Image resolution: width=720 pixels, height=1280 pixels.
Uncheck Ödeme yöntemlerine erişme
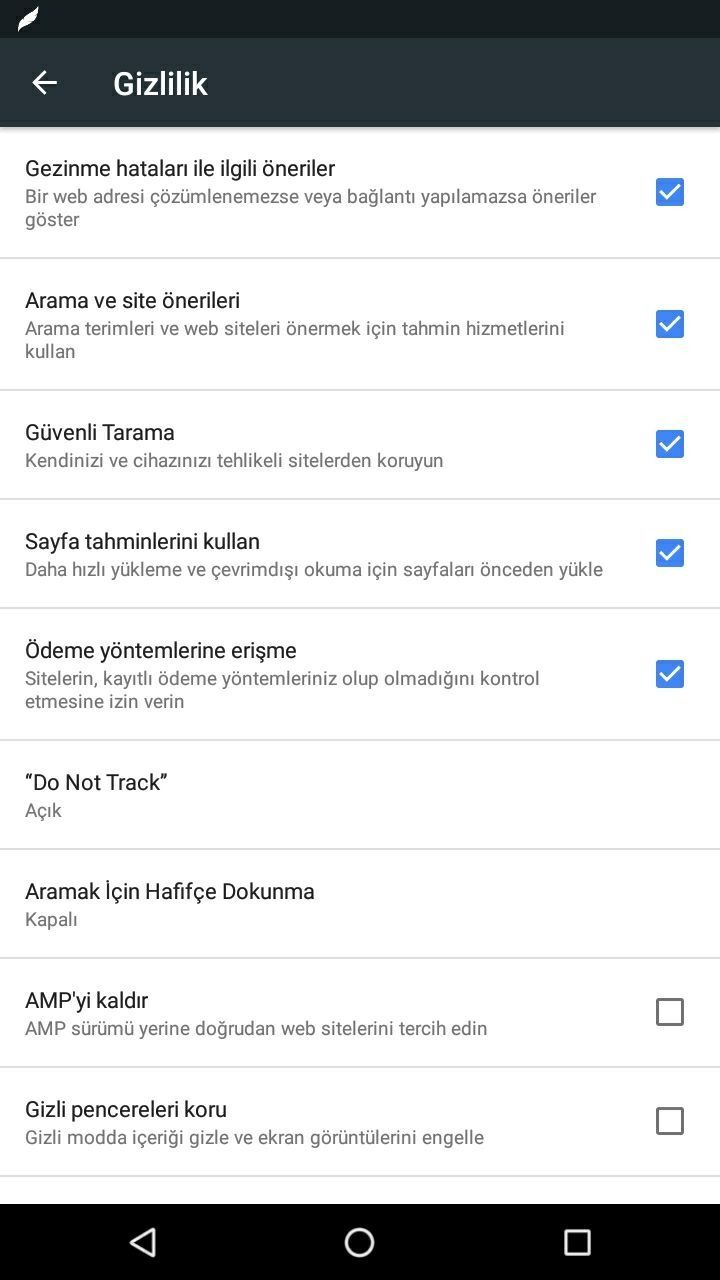(x=669, y=674)
